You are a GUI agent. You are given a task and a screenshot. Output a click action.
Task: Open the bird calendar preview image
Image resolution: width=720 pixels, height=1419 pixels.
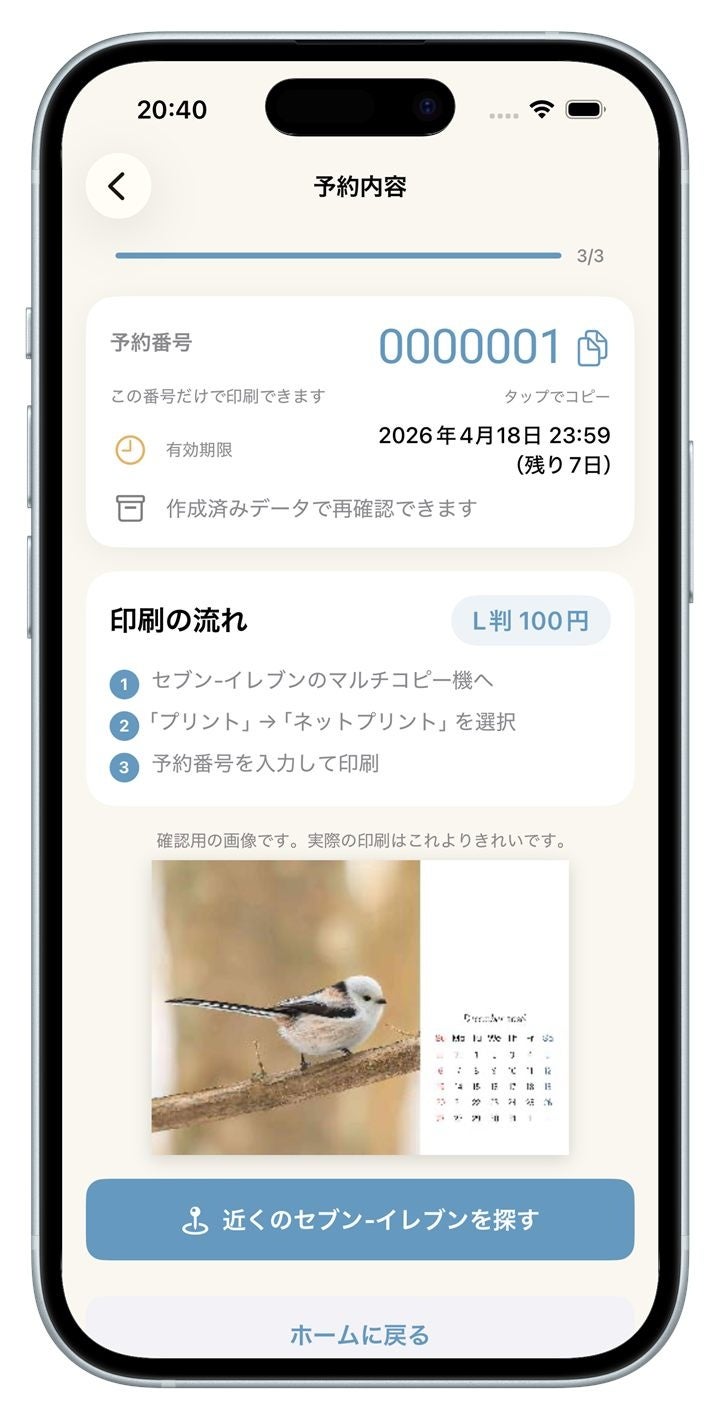coord(360,1007)
